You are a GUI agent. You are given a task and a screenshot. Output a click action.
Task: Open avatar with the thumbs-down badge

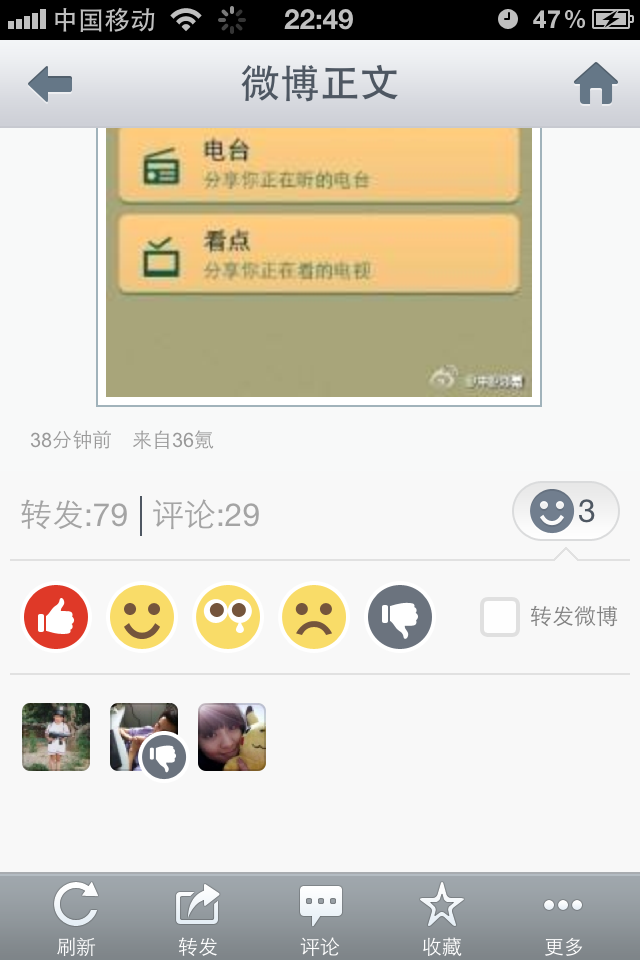click(144, 737)
